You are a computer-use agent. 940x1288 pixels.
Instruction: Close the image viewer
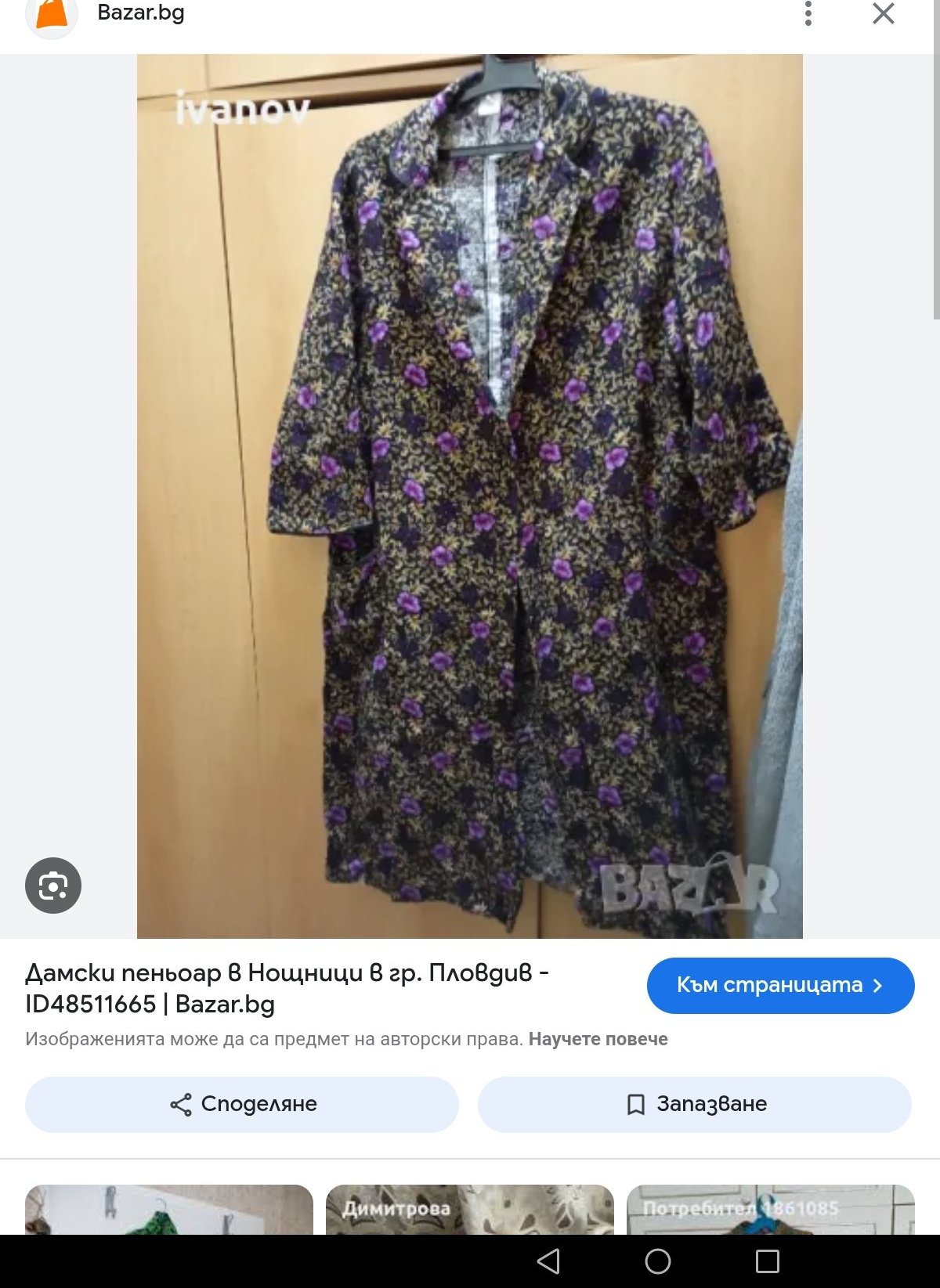(883, 13)
